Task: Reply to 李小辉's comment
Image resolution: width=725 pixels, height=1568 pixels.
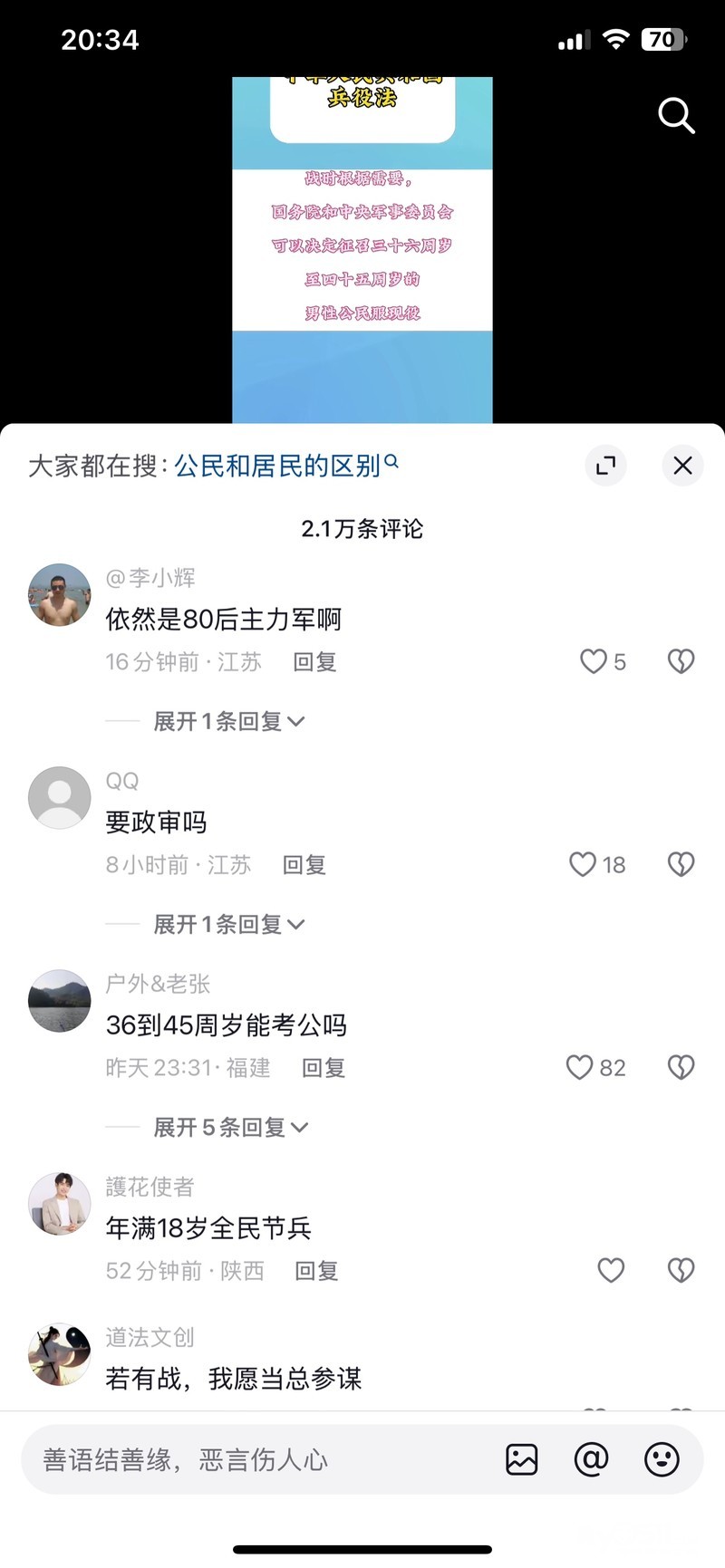Action: (x=315, y=662)
